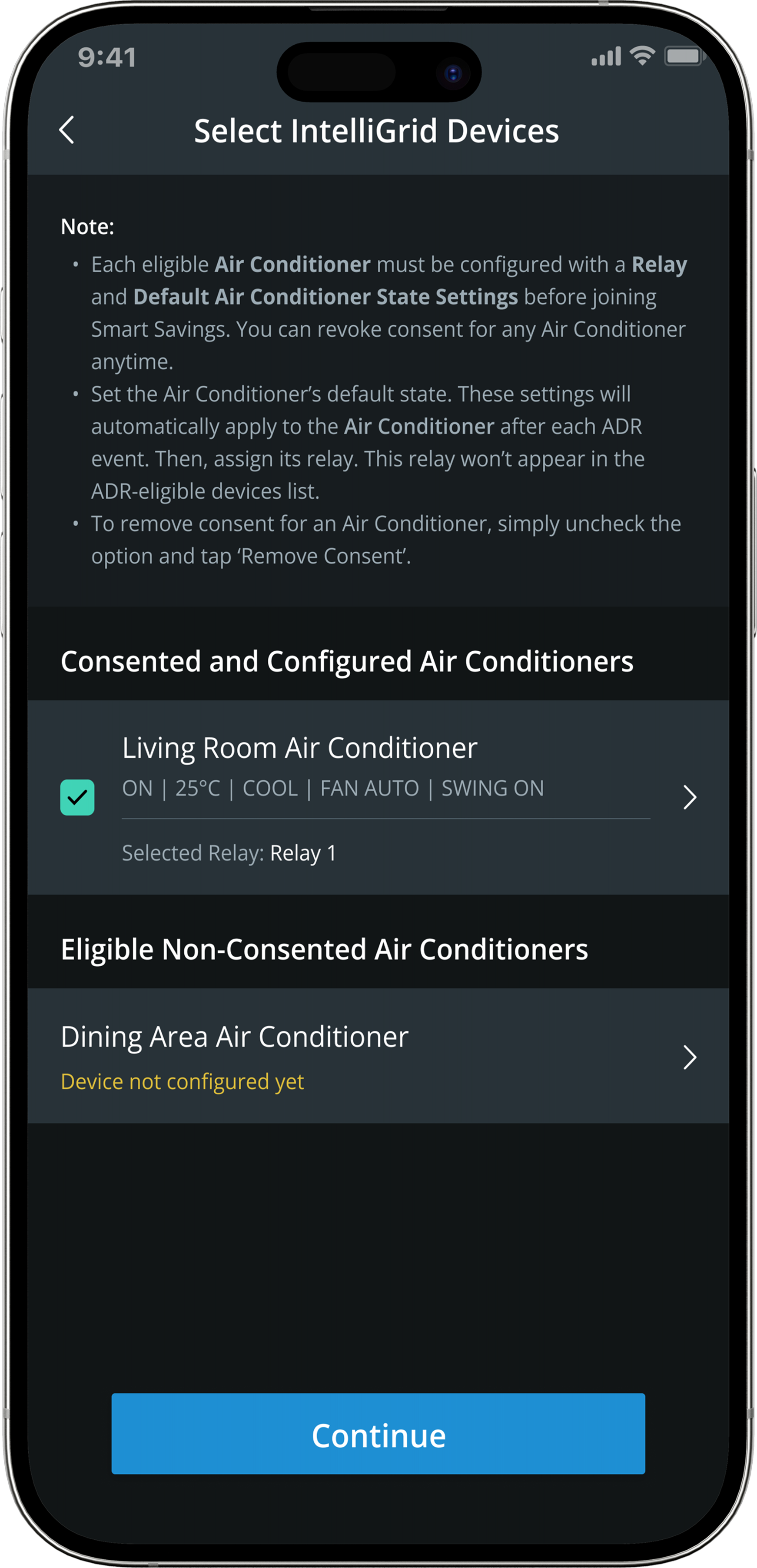The image size is (757, 1568).
Task: Tap the Living Room AC status line ON 25°C COOL
Action: pos(332,788)
